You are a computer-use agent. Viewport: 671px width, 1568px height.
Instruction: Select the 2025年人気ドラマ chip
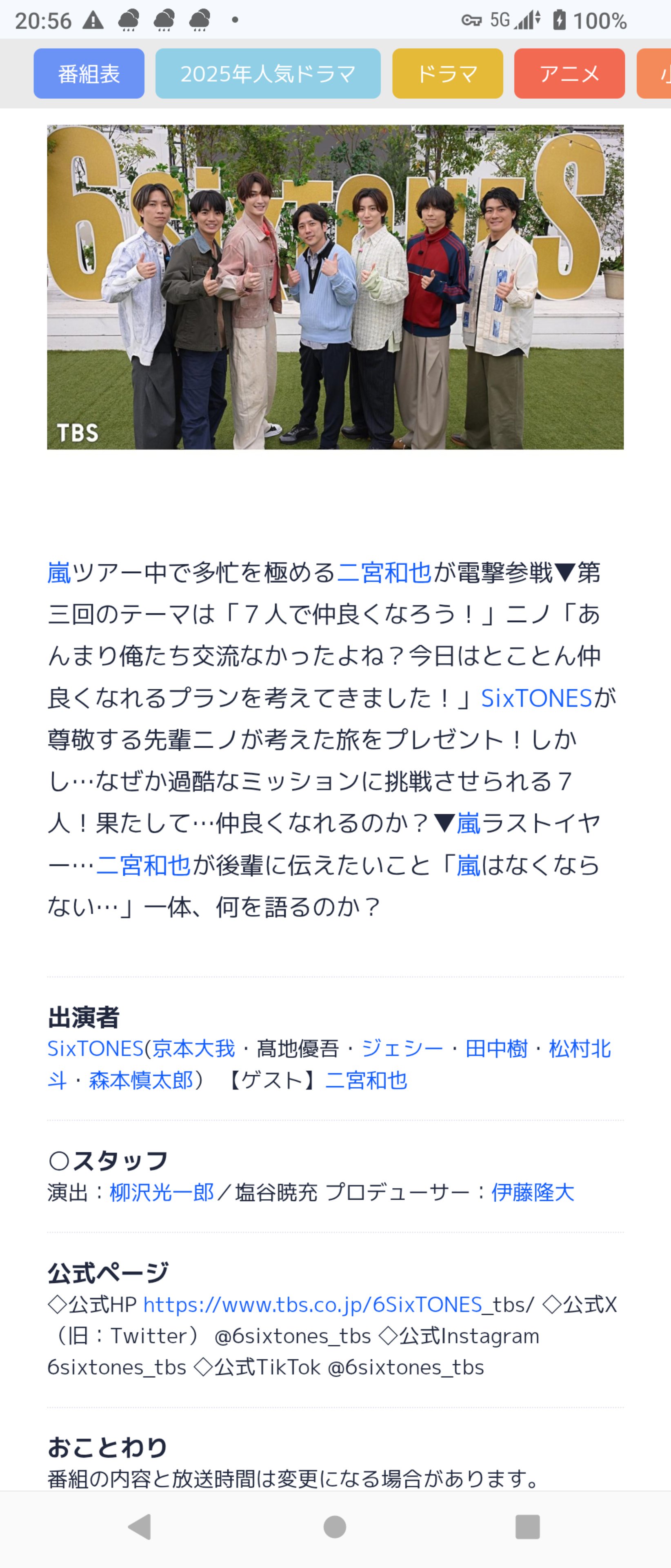pyautogui.click(x=268, y=73)
